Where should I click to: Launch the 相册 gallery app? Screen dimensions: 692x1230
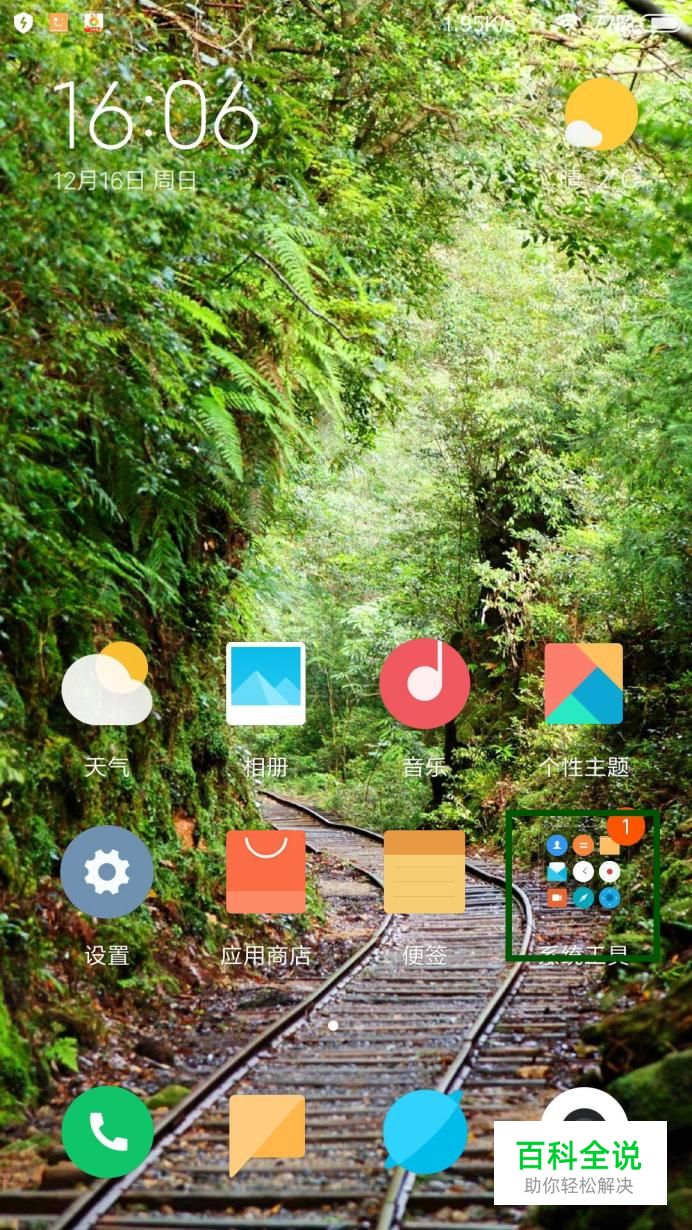(265, 684)
